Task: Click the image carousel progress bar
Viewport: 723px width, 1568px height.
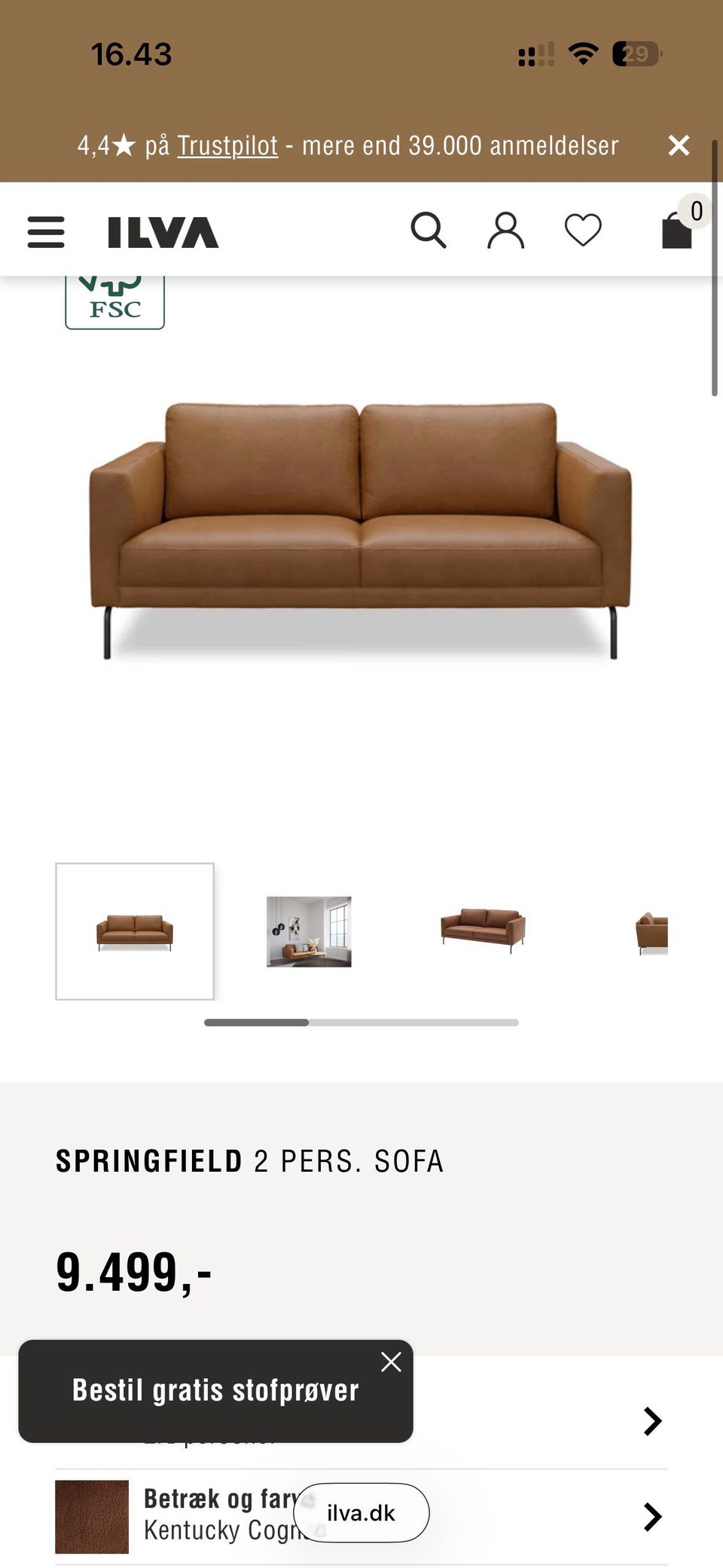Action: point(360,1023)
